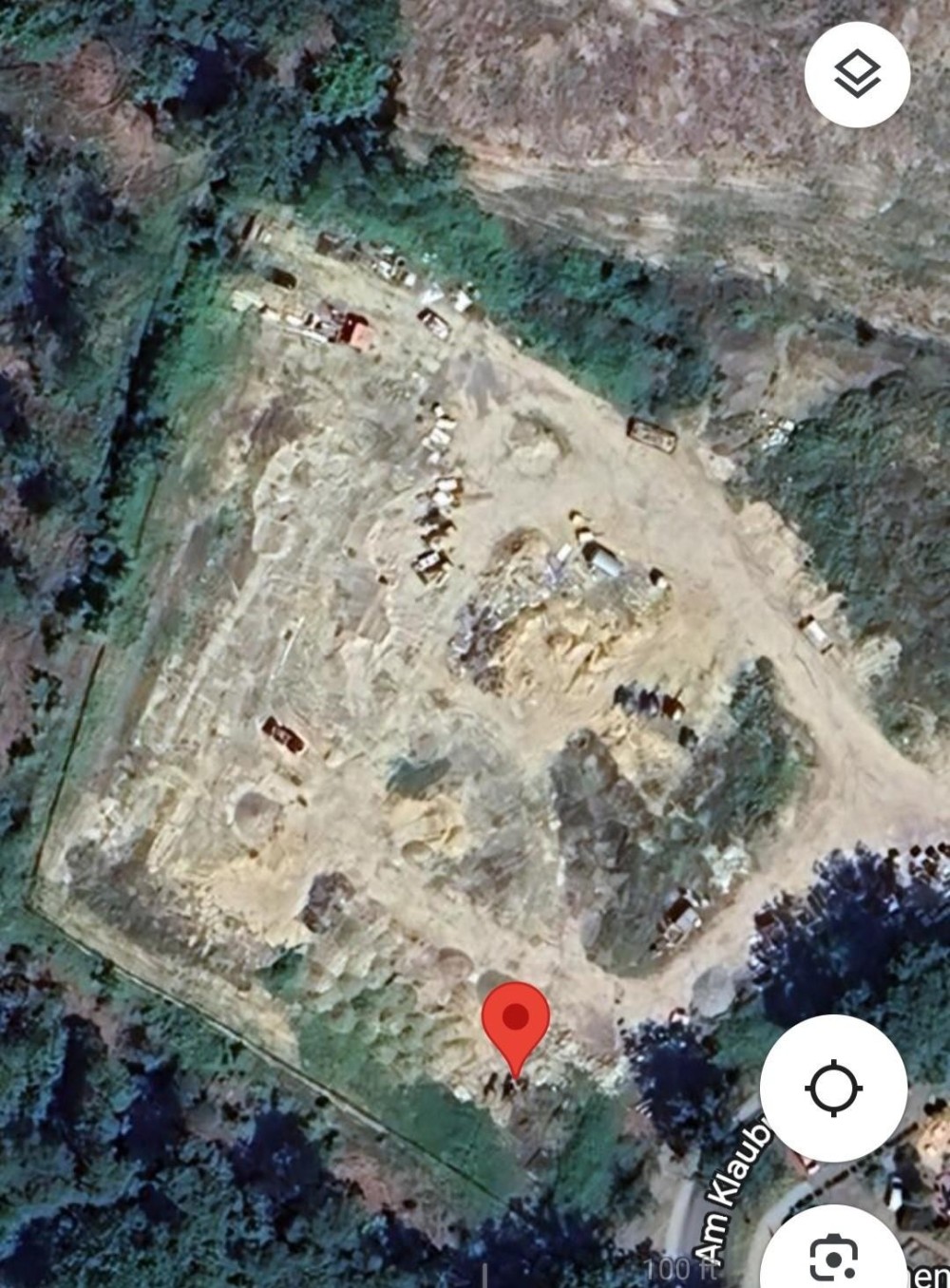Center map on my current location
Viewport: 950px width, 1288px height.
833,1088
